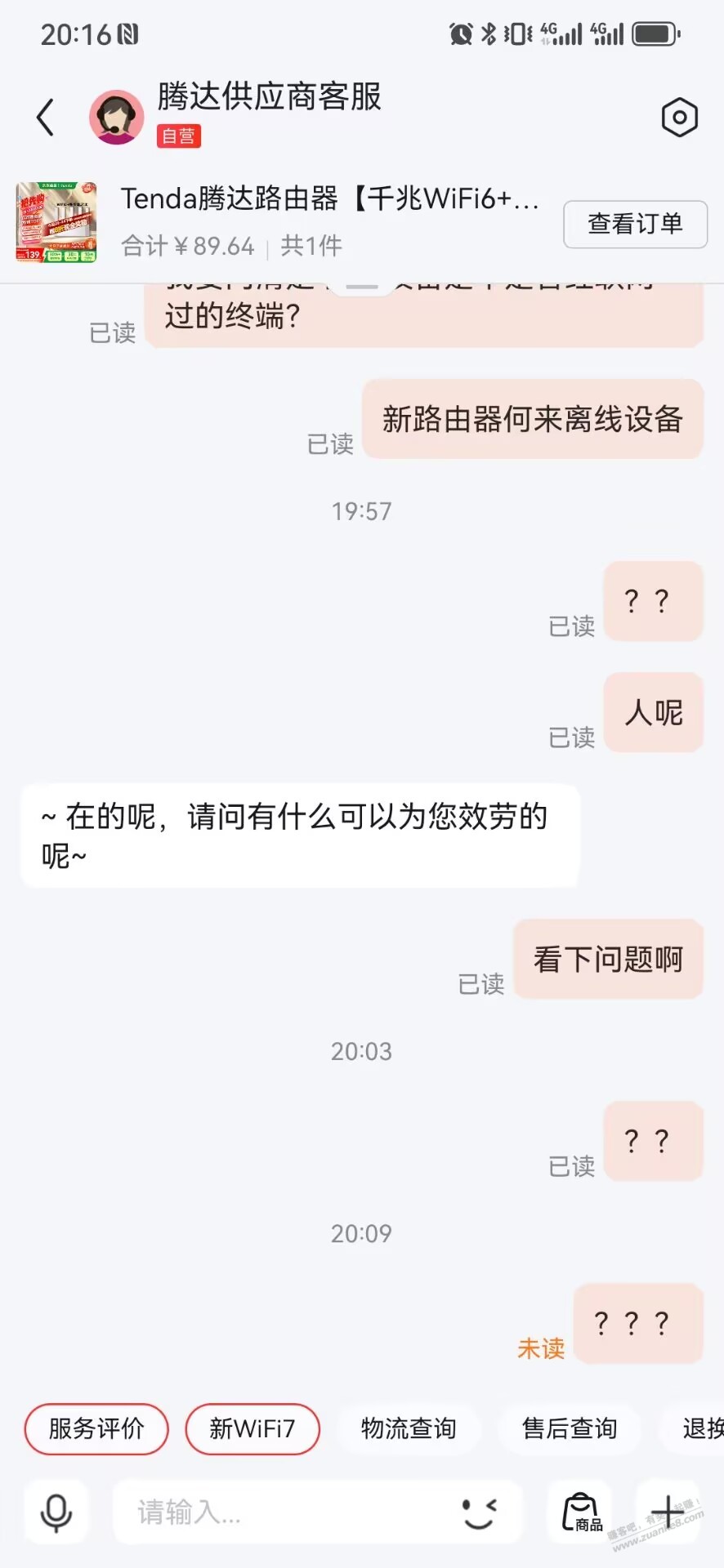Open chat settings hexagon icon
Viewport: 724px width, 1568px height.
click(679, 118)
